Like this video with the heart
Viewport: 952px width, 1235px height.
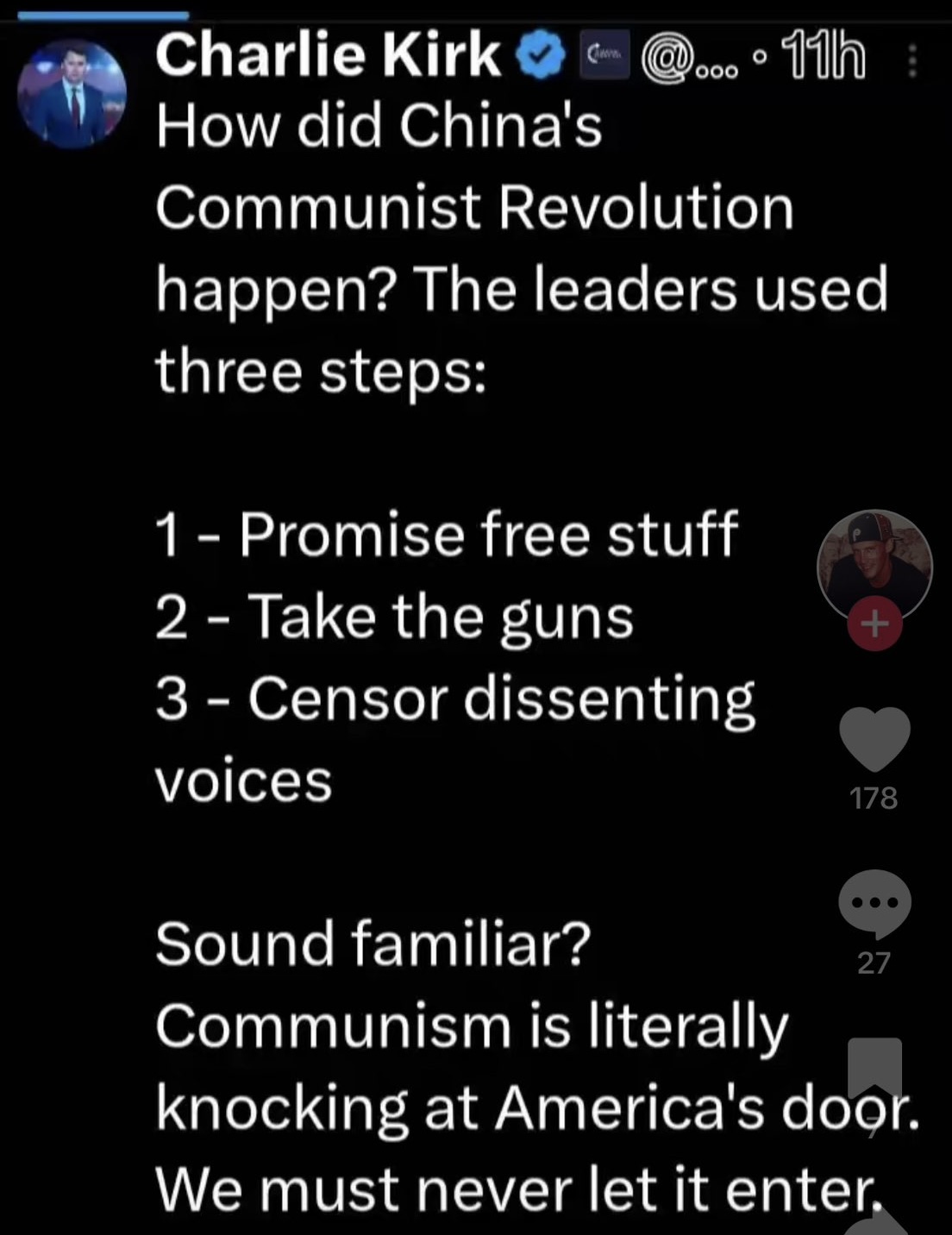pos(874,738)
